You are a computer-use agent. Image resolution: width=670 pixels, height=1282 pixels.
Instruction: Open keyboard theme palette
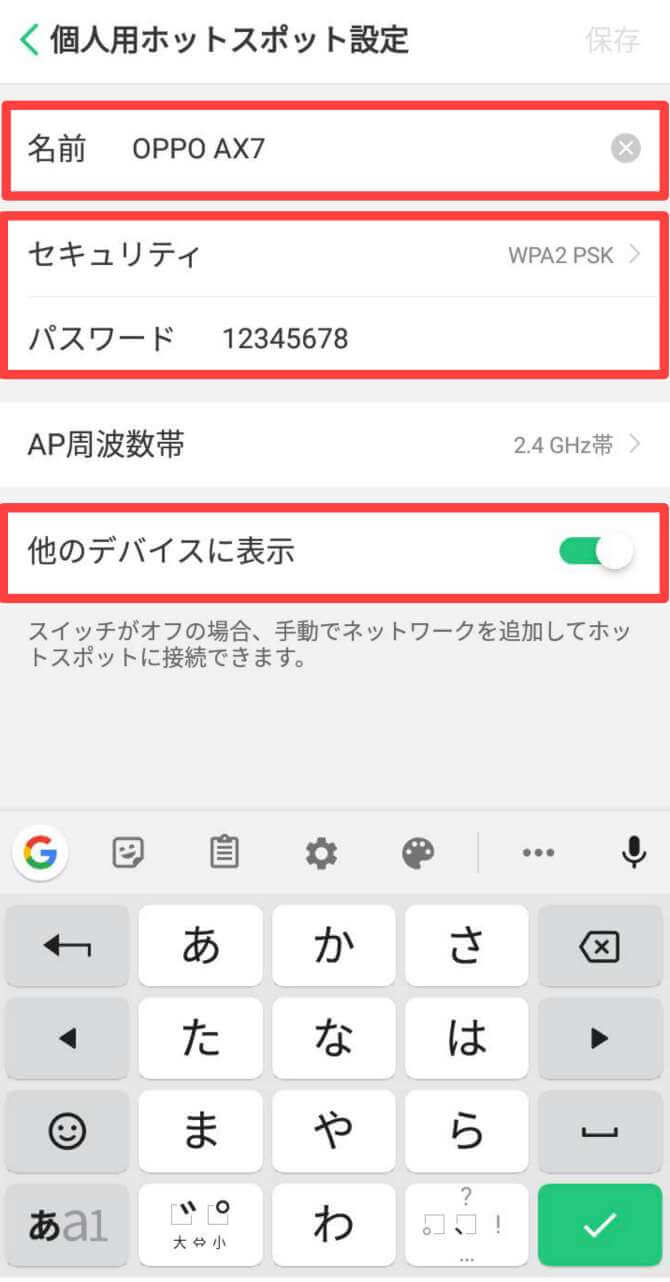(x=418, y=853)
